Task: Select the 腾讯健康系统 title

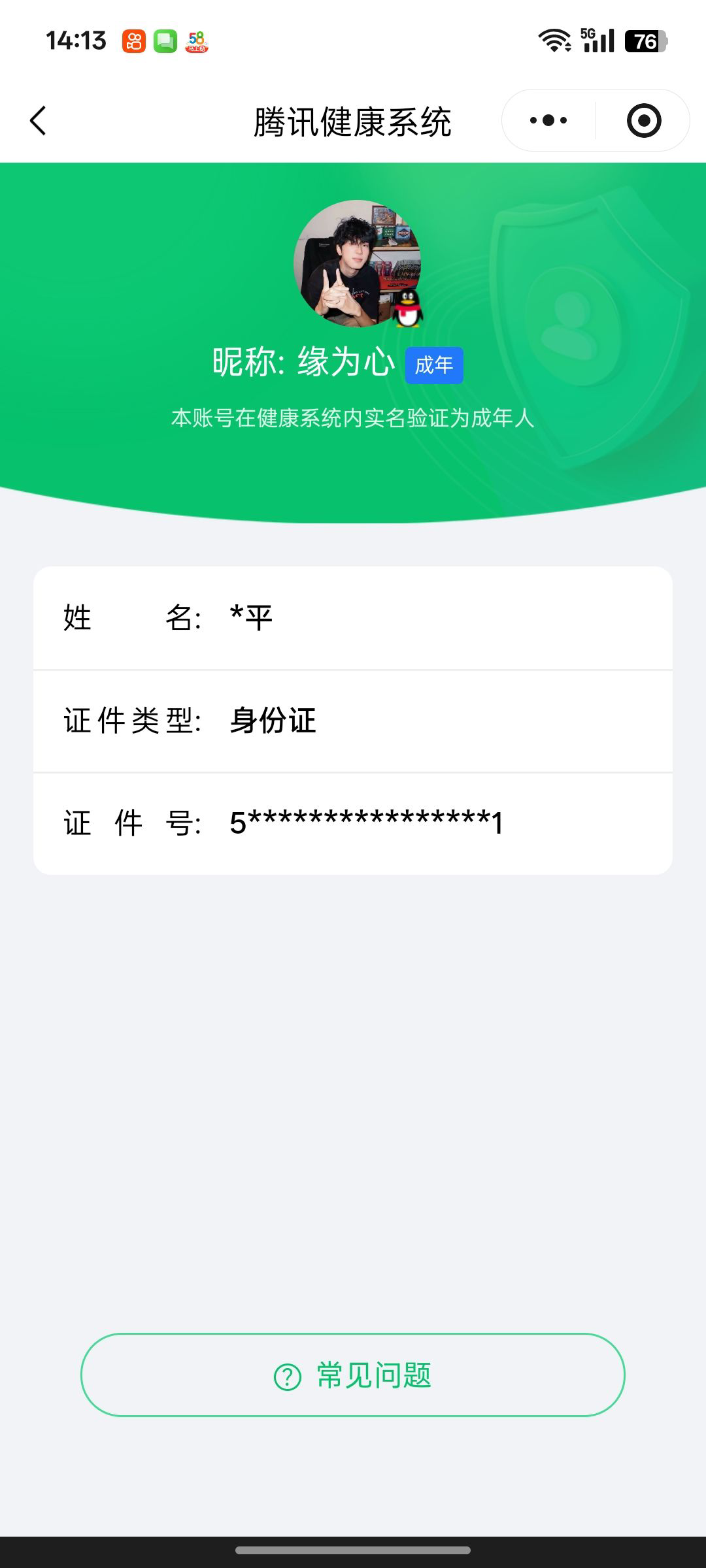Action: (x=353, y=122)
